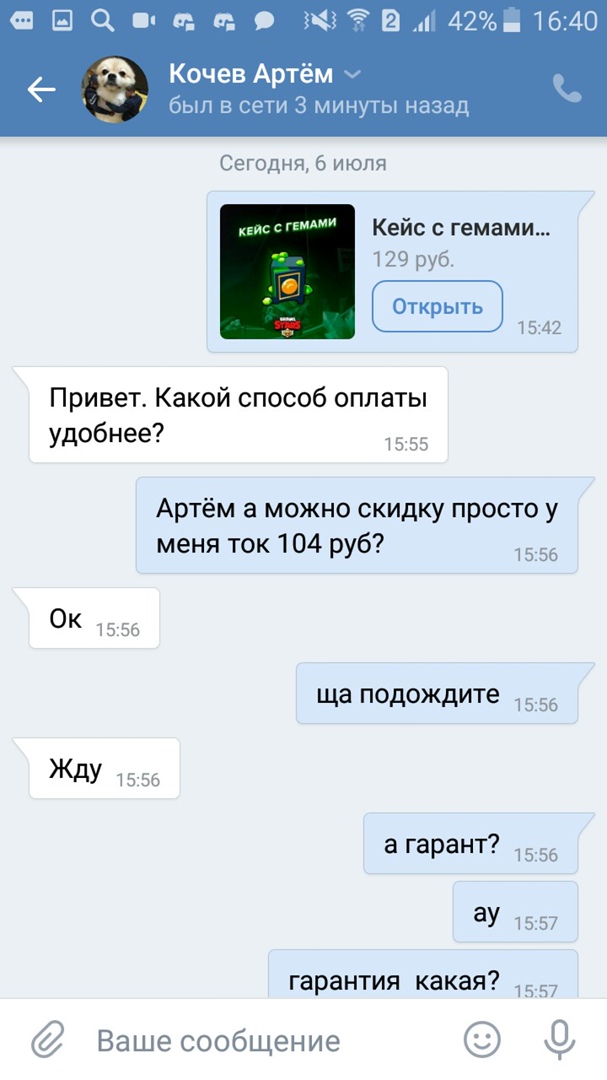Expand the dropdown next to Кочев Артём
Image resolution: width=607 pixels, height=1080 pixels.
[x=352, y=74]
